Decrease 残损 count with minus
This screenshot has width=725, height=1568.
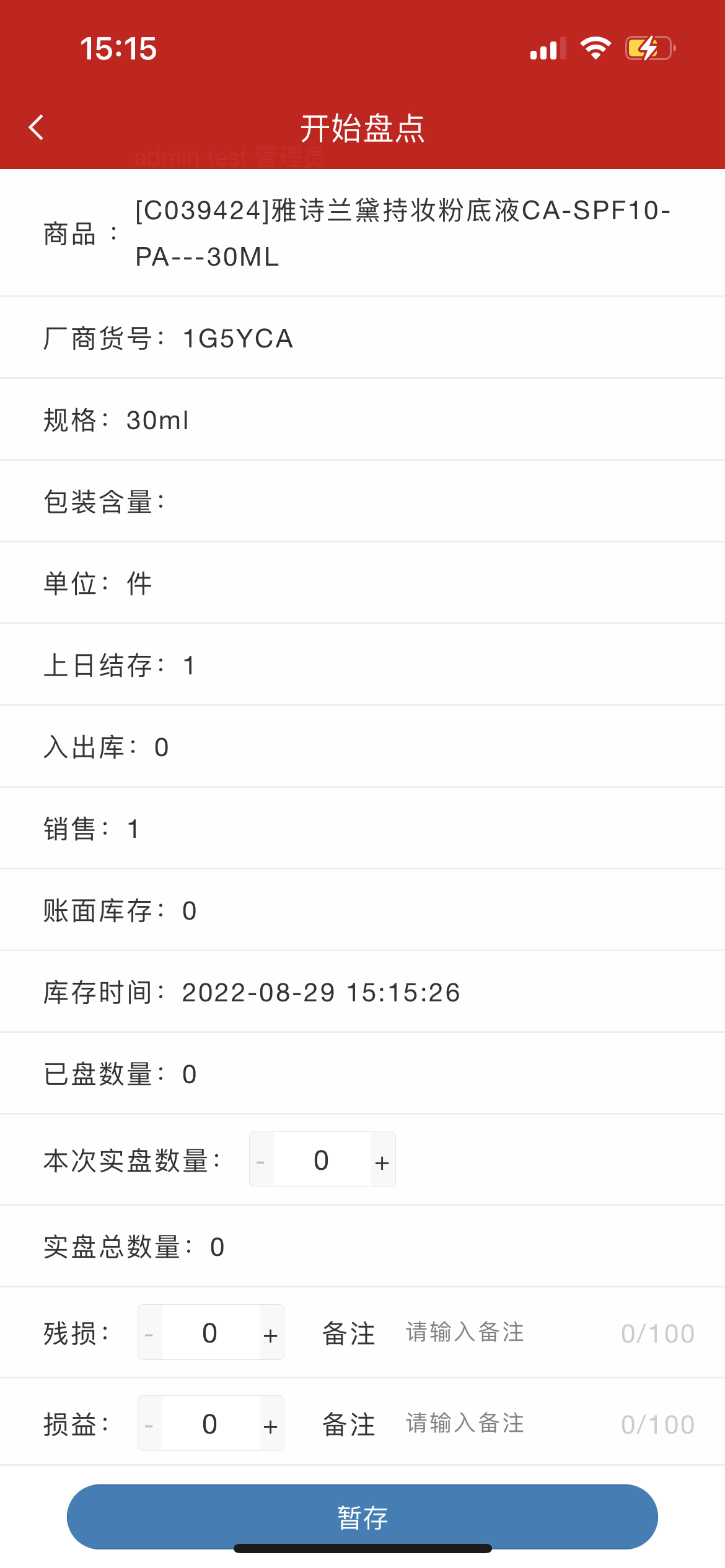click(x=149, y=1334)
